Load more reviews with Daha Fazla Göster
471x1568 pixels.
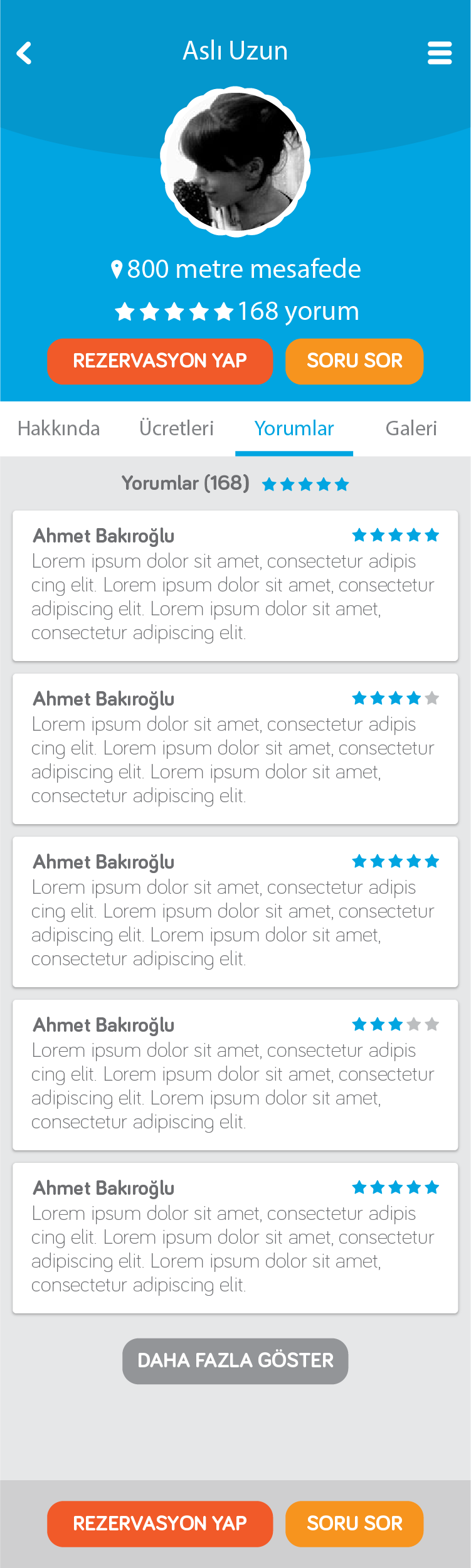(x=235, y=1360)
